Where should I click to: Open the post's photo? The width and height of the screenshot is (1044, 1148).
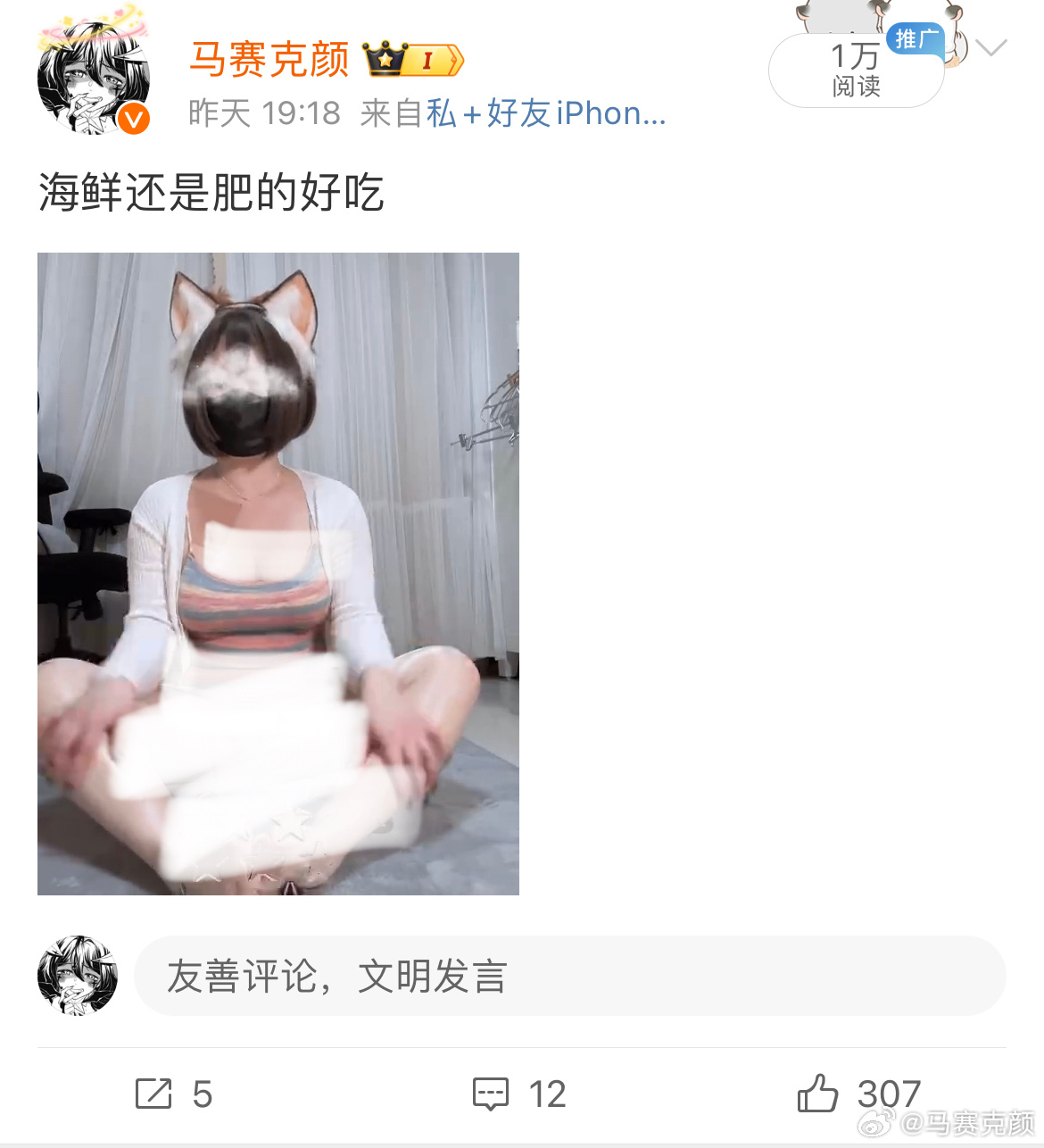278,573
